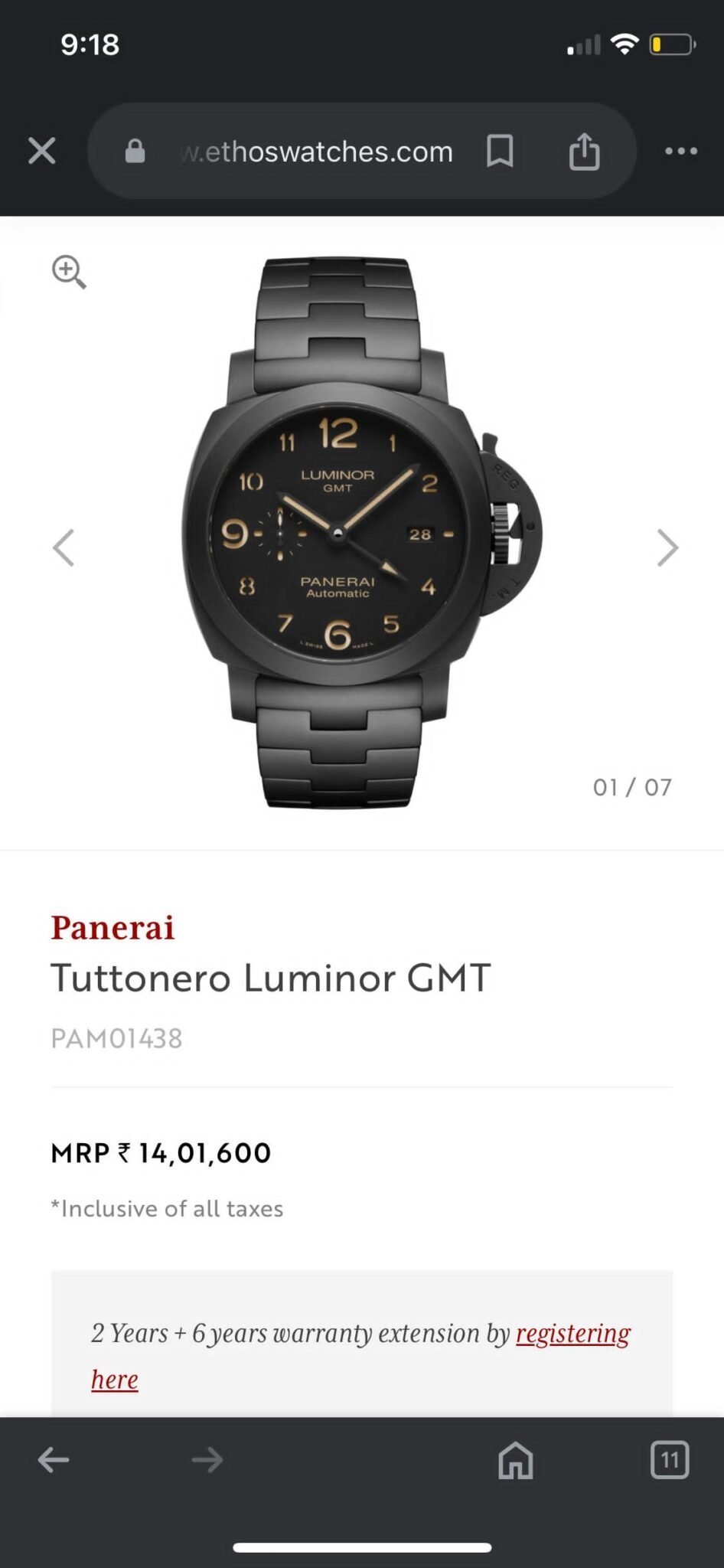Go back to the previous page
The width and height of the screenshot is (724, 1568).
click(x=54, y=1459)
